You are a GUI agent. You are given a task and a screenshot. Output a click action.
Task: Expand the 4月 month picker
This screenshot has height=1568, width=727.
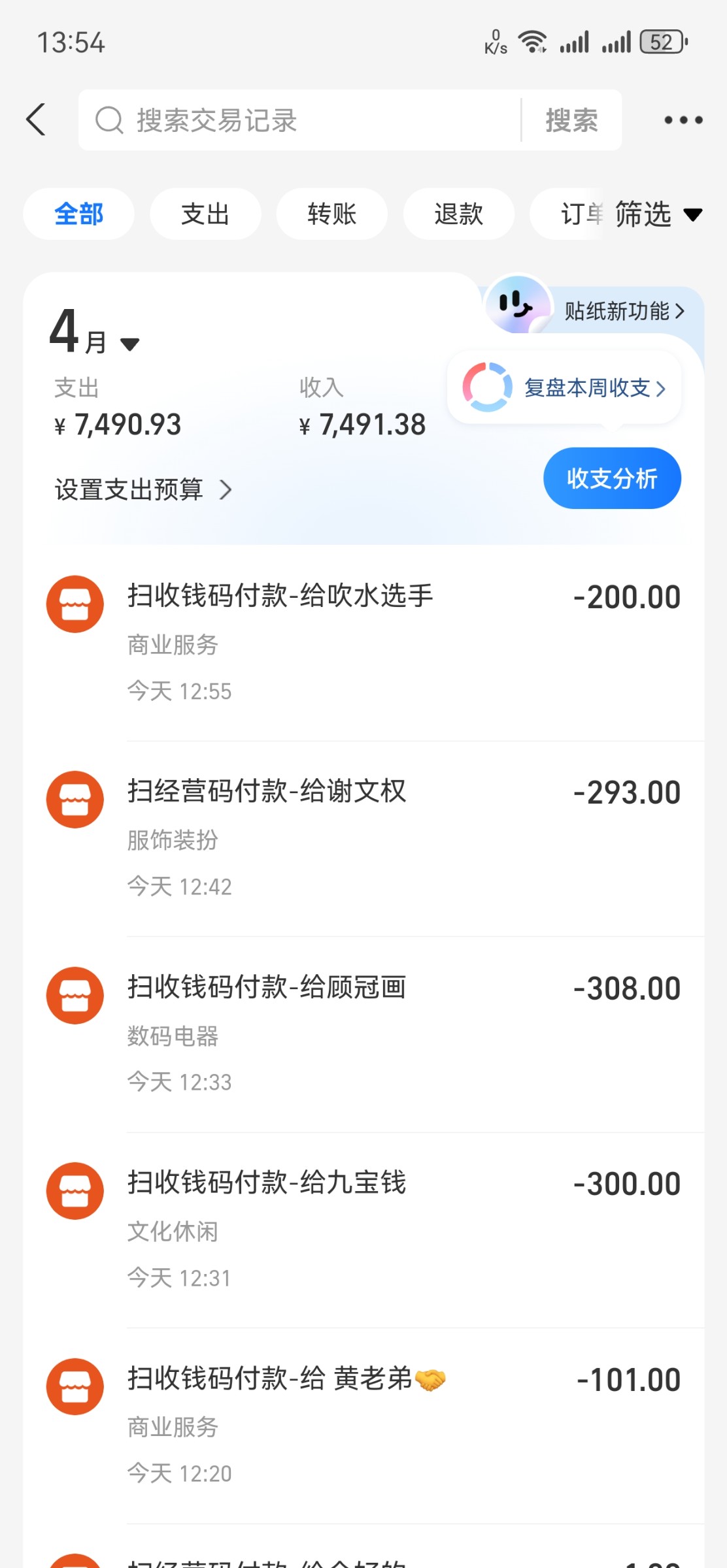(95, 335)
